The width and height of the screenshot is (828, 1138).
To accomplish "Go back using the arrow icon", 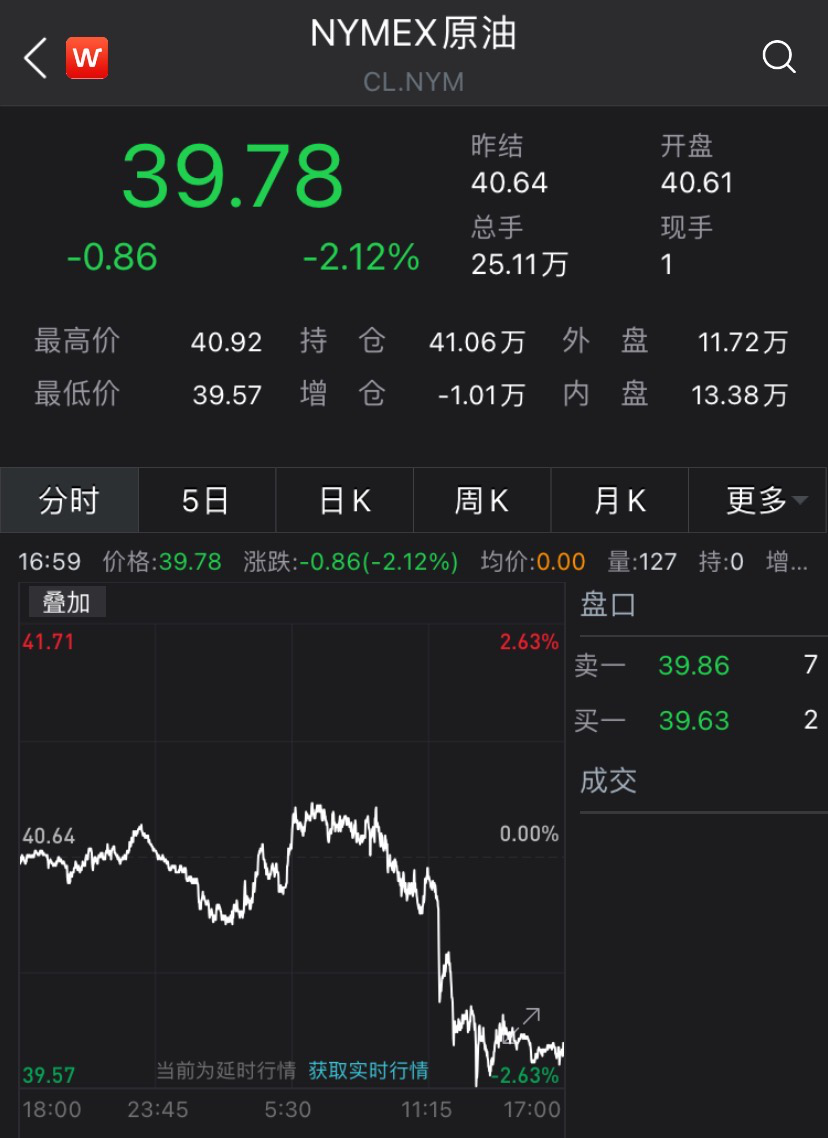I will 36,58.
